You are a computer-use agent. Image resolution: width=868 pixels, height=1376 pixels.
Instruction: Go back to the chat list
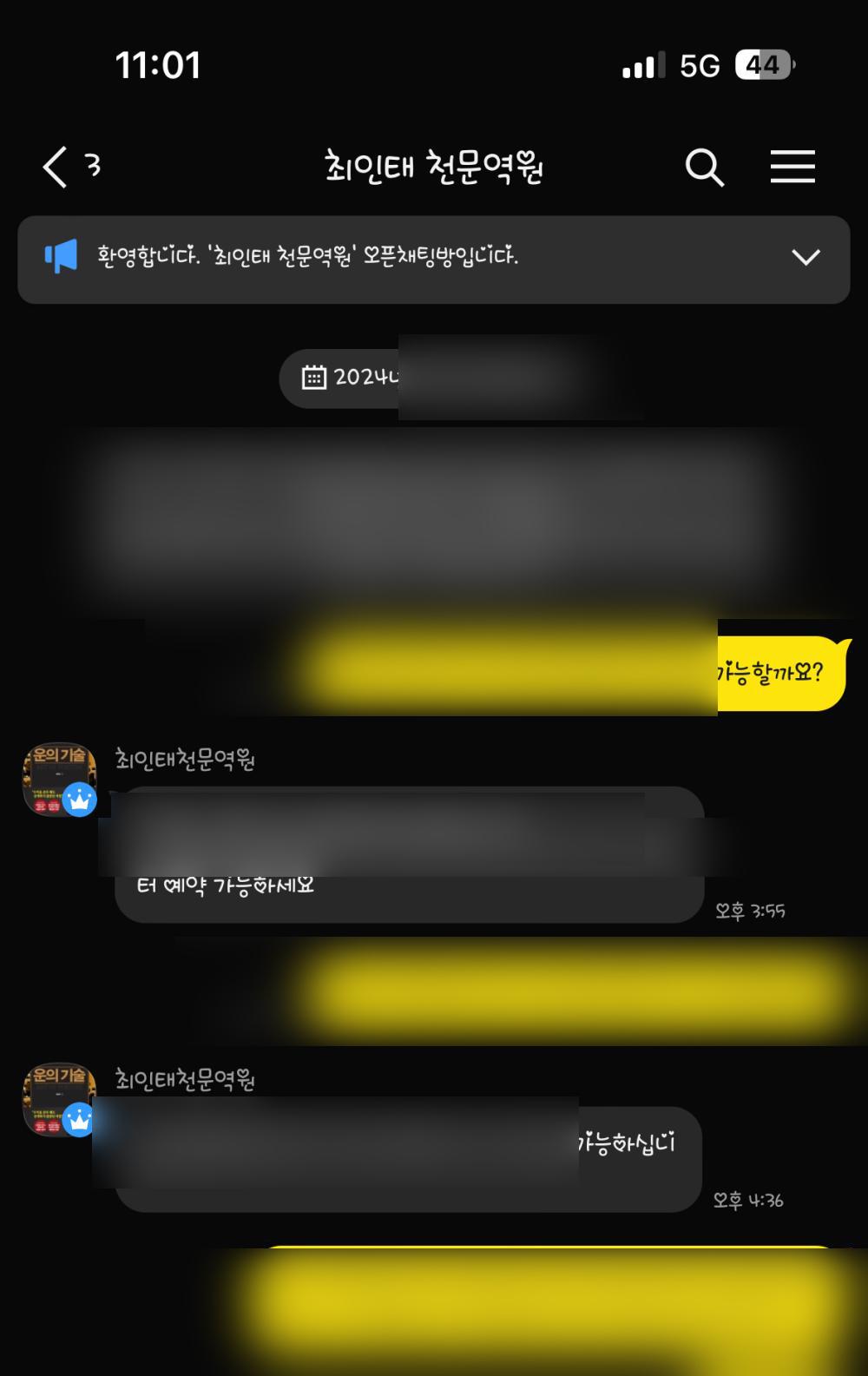tap(56, 166)
